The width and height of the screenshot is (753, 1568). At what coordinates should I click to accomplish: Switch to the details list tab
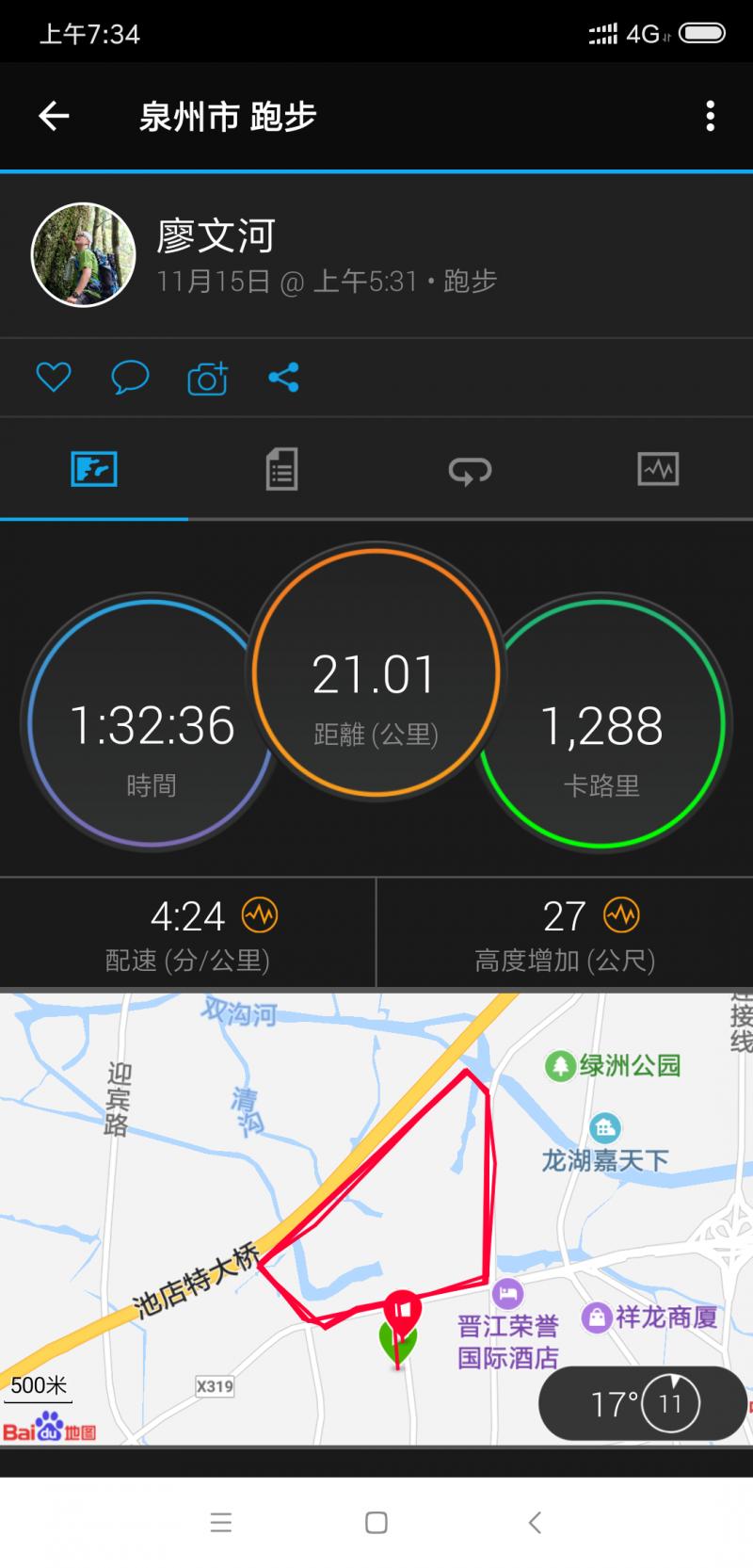tap(281, 469)
